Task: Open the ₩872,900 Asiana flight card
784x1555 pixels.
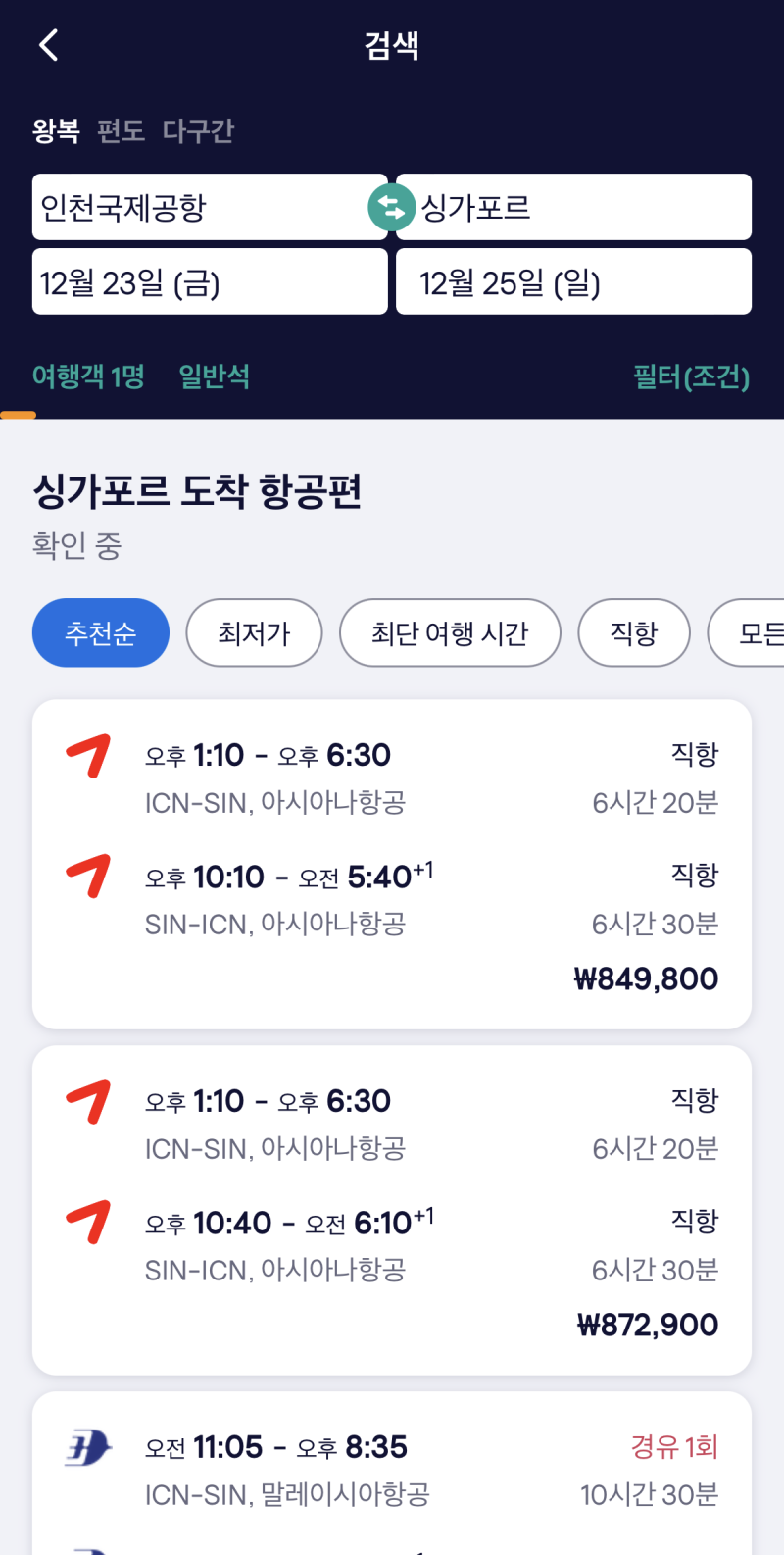Action: tap(392, 1210)
